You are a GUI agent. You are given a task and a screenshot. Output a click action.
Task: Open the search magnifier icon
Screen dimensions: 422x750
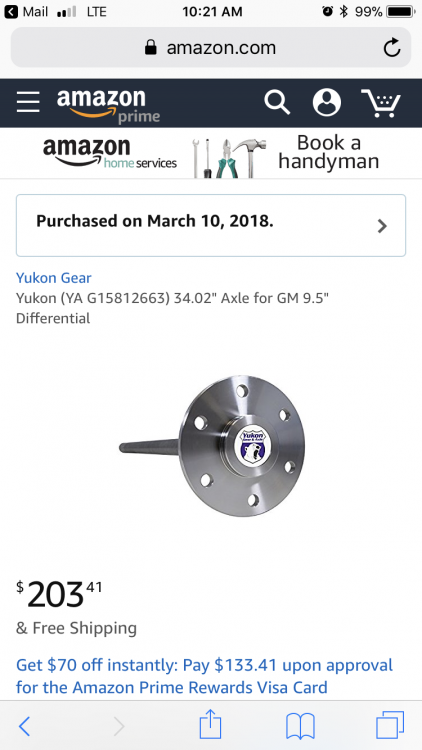pyautogui.click(x=278, y=102)
